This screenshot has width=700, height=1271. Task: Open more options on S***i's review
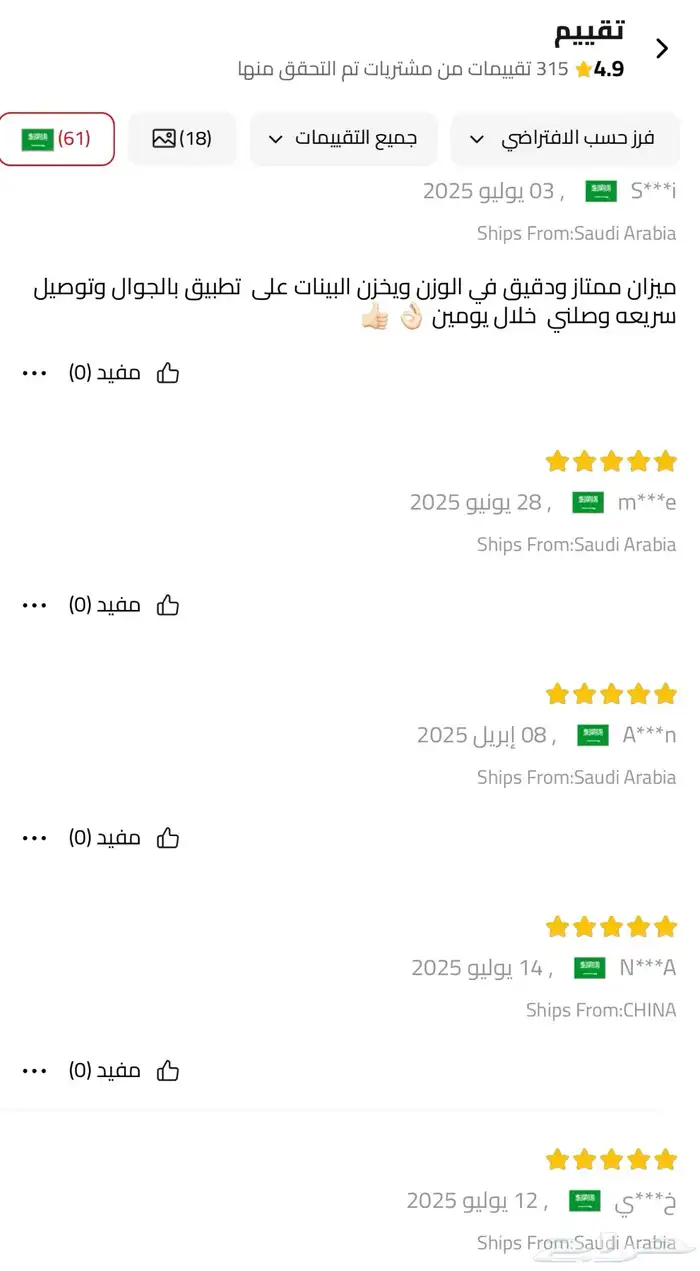pos(34,373)
